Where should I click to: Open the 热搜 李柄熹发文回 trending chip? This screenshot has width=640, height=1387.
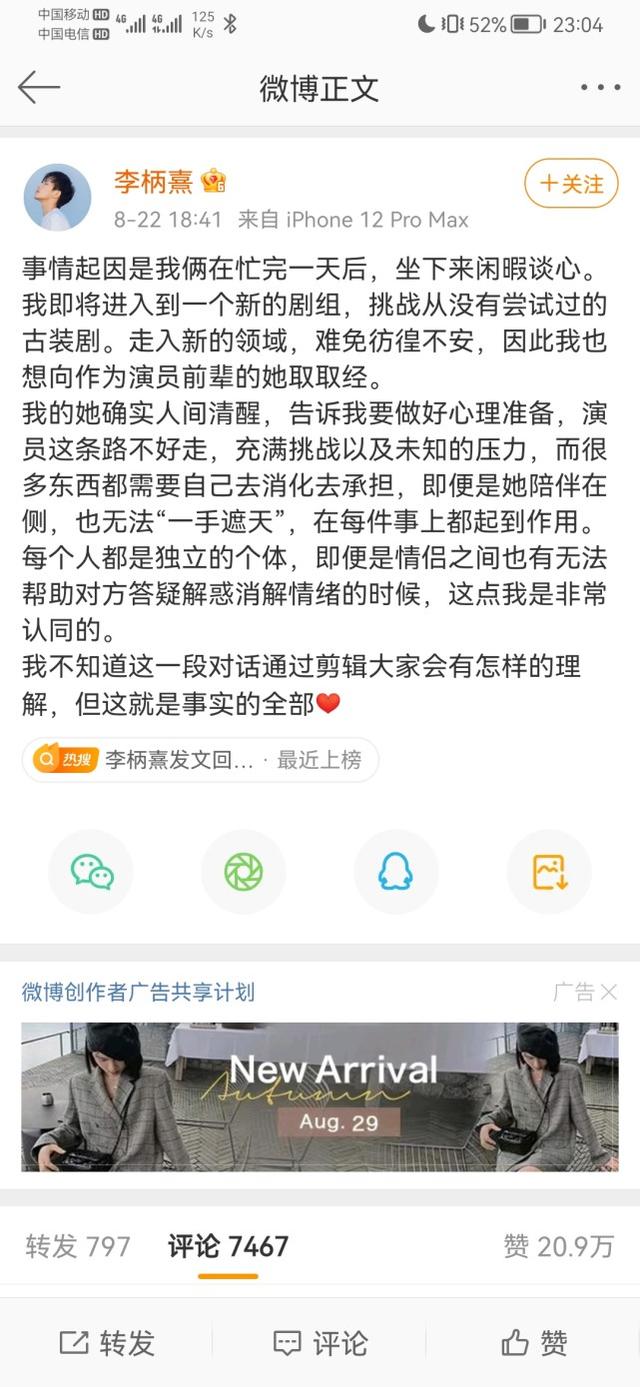(x=201, y=760)
